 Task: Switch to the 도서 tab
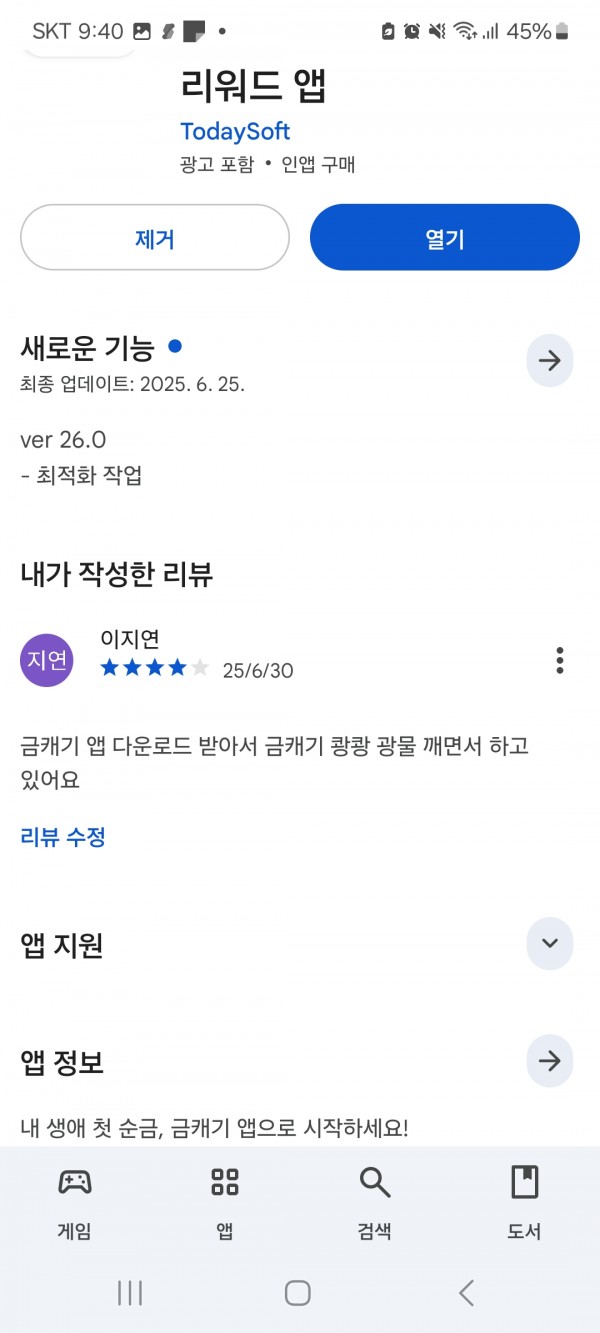point(525,1204)
